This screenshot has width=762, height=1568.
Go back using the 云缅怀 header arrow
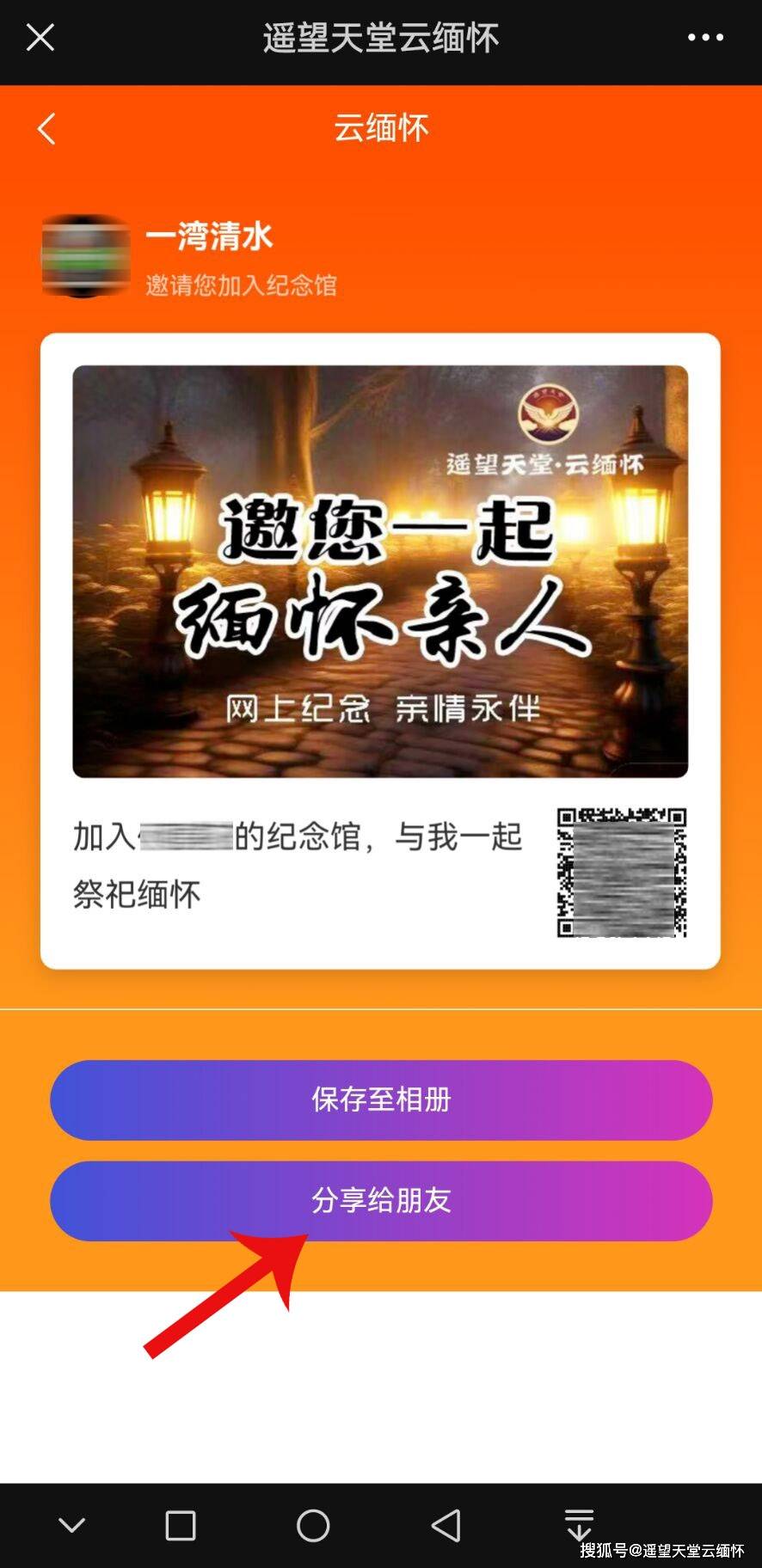(x=47, y=129)
